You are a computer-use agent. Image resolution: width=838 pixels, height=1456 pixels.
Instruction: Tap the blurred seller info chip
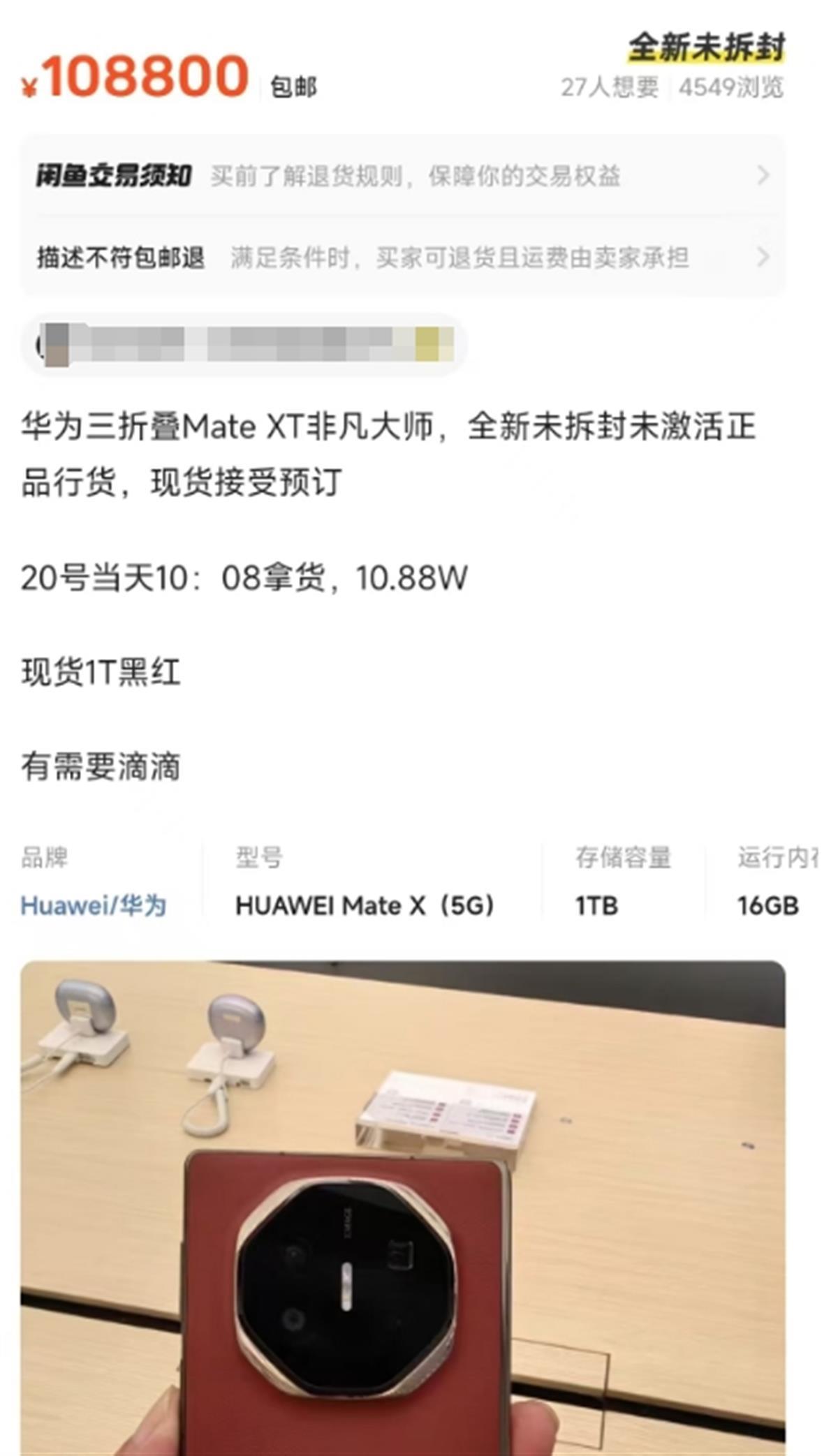pos(244,345)
